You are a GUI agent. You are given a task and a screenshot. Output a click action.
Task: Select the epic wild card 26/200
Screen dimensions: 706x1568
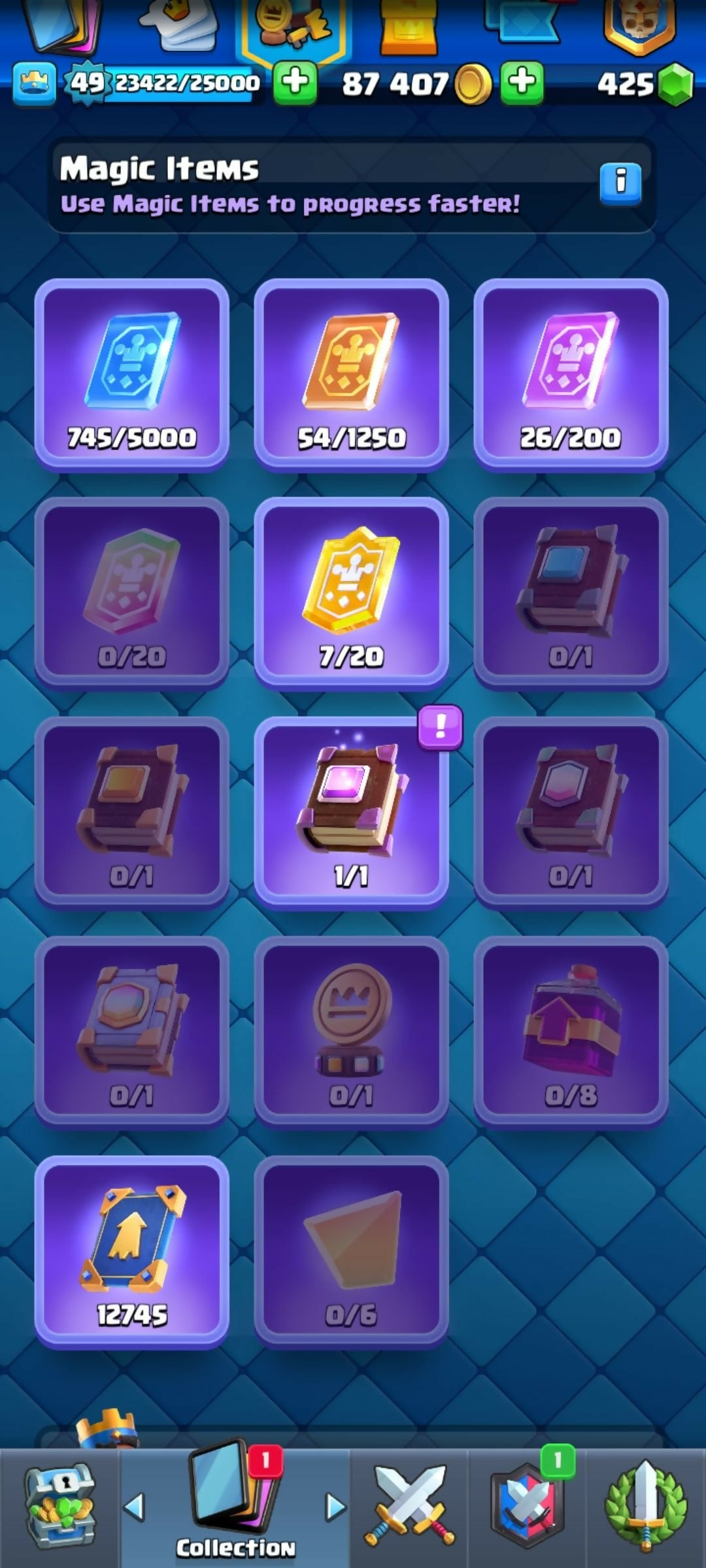tap(571, 375)
